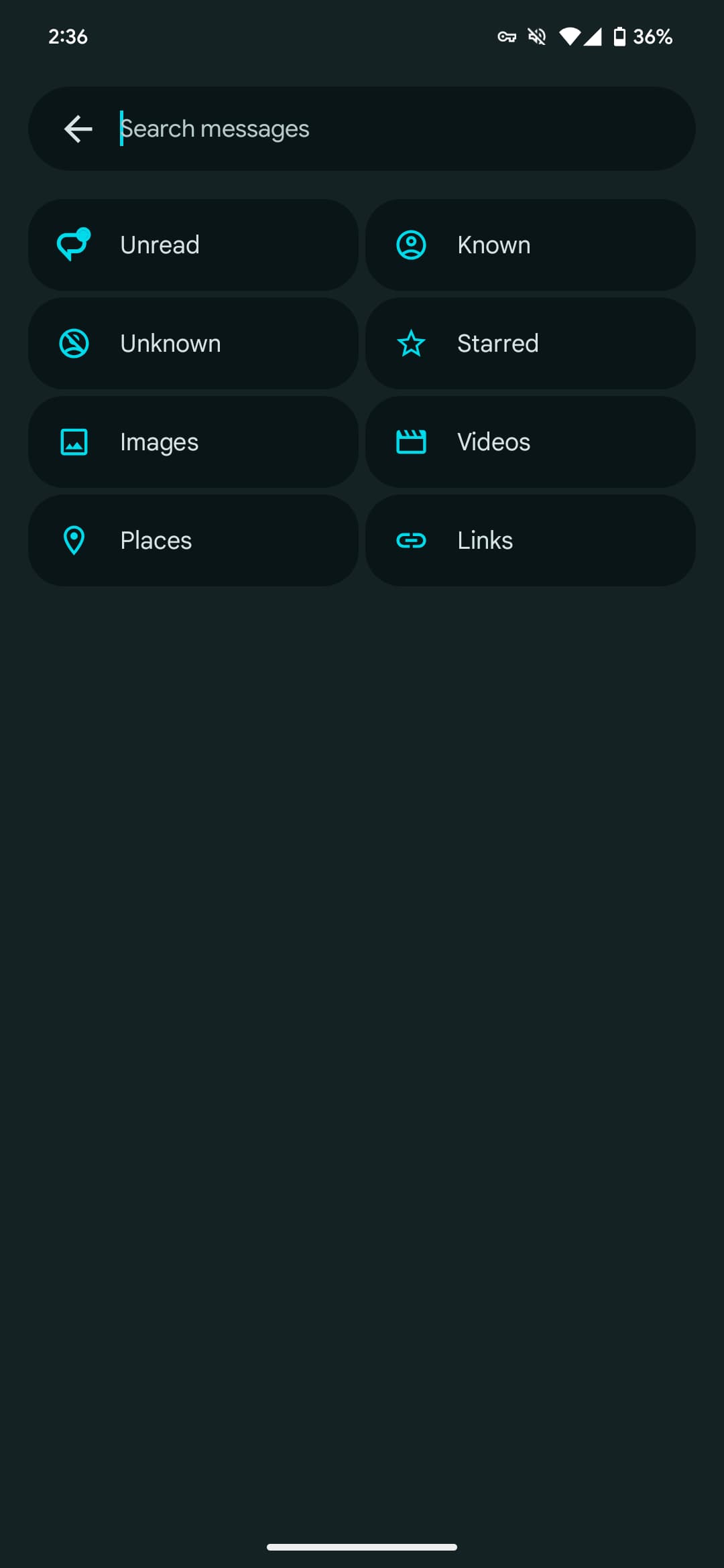
Task: Show messages containing Links
Action: click(x=530, y=540)
